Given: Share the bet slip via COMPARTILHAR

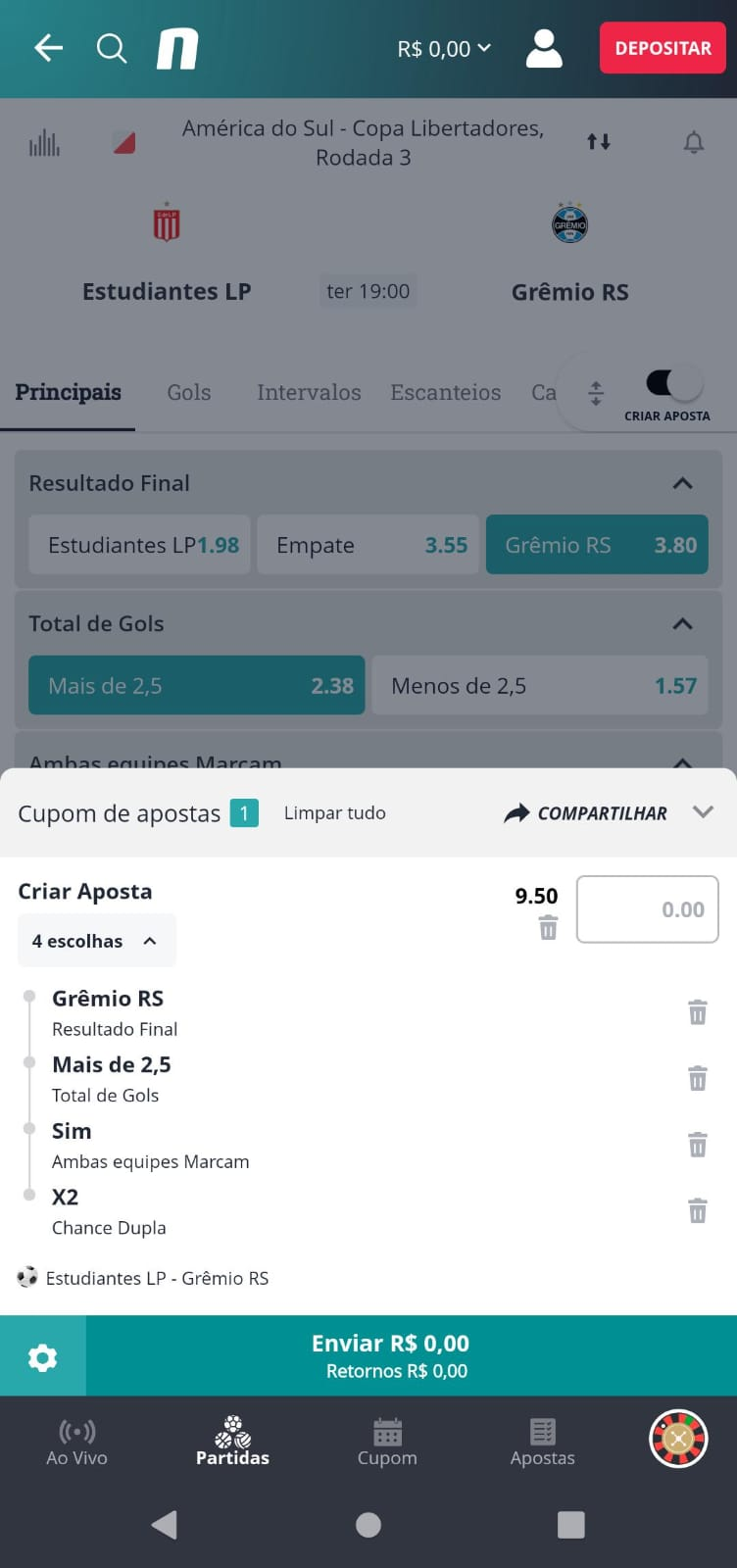Looking at the screenshot, I should click(585, 812).
